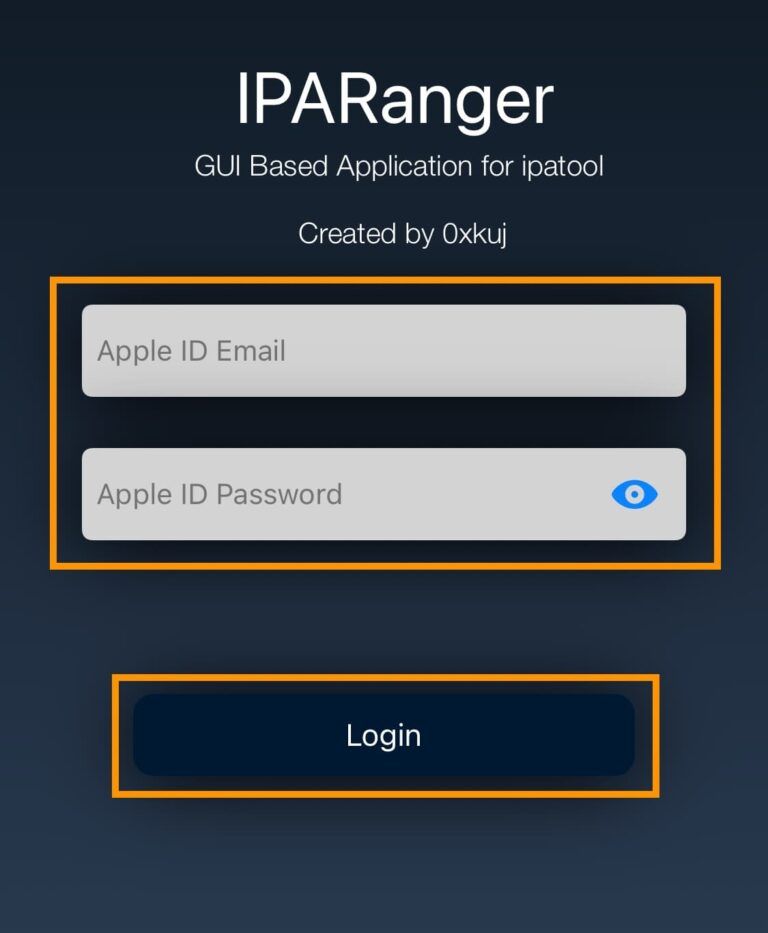
Task: Tap the Login button
Action: coord(384,735)
